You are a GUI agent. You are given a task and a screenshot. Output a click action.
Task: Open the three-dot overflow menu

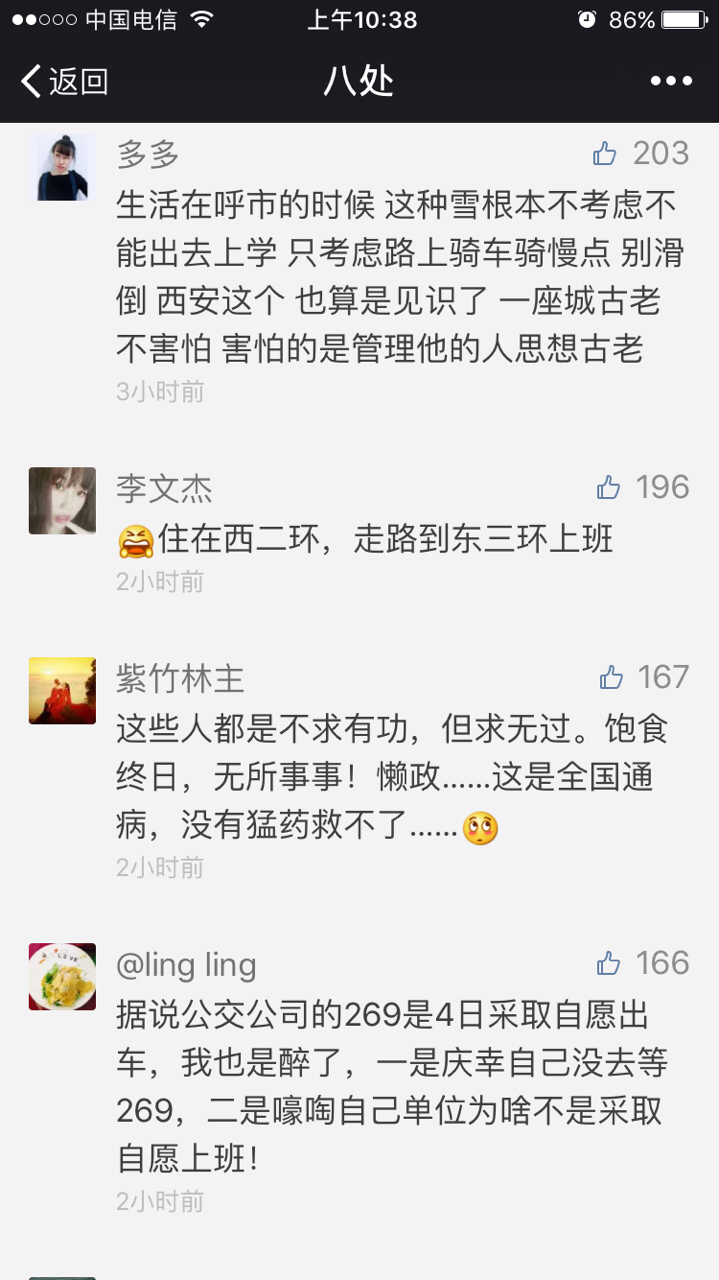pyautogui.click(x=671, y=81)
